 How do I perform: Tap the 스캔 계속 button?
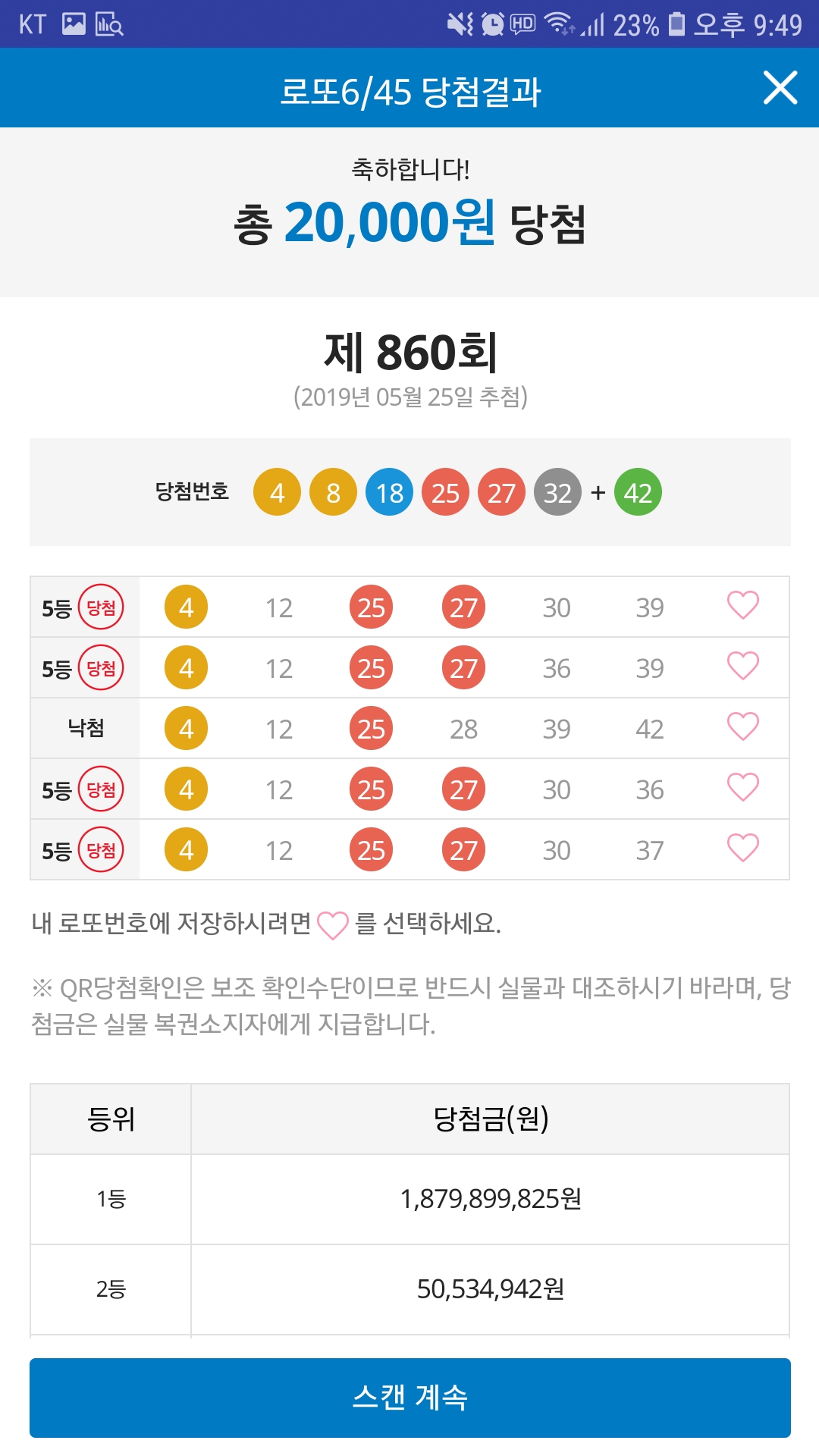click(x=410, y=1398)
